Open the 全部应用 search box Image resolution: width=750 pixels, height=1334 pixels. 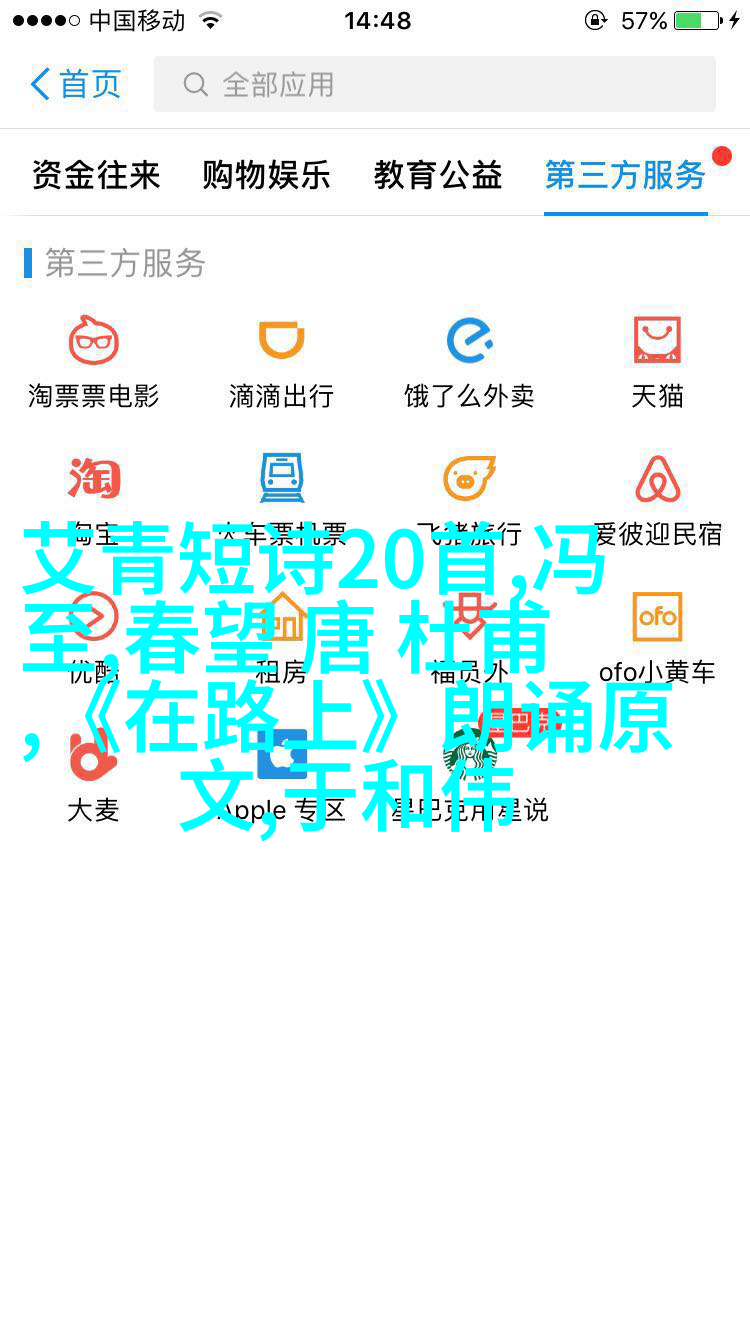(x=435, y=85)
